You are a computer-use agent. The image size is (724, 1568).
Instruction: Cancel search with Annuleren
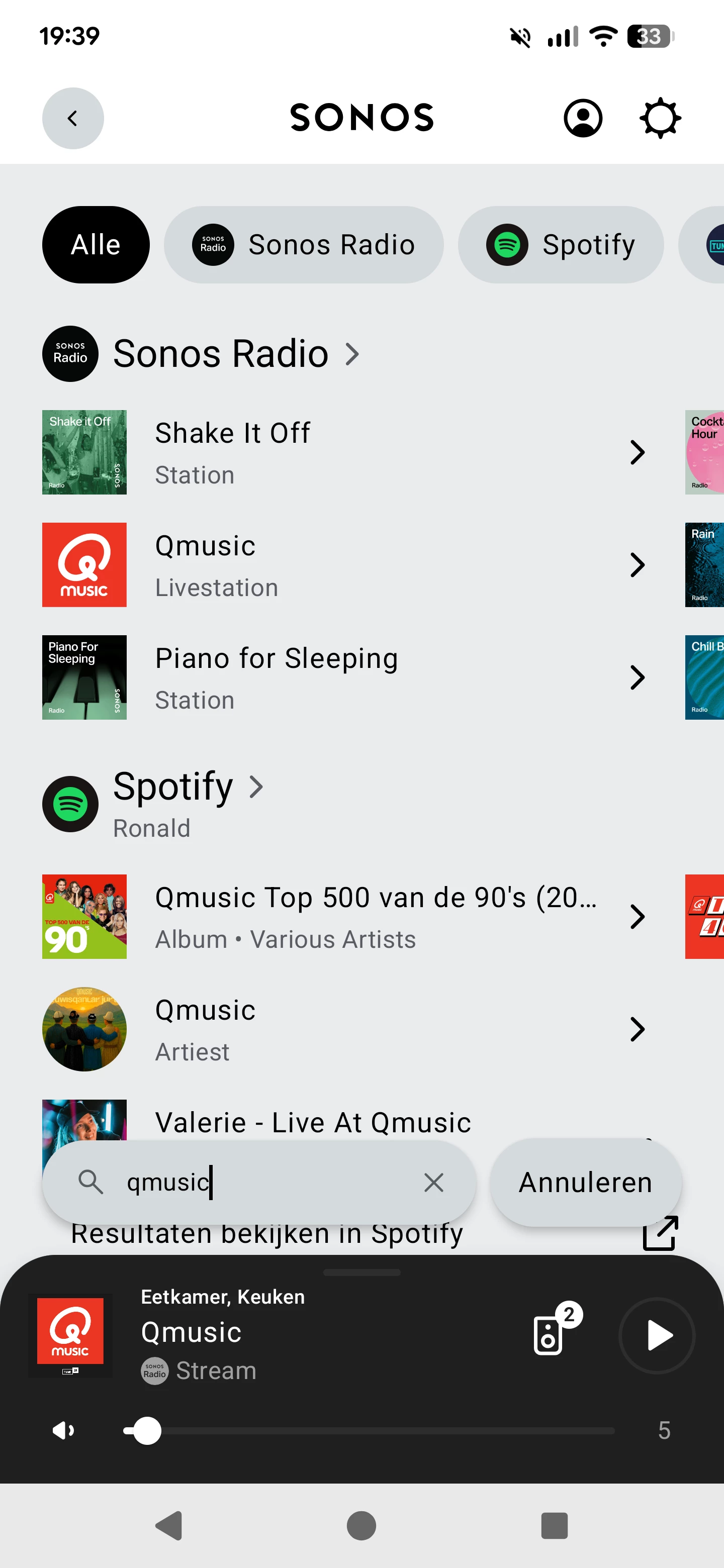coord(585,1182)
